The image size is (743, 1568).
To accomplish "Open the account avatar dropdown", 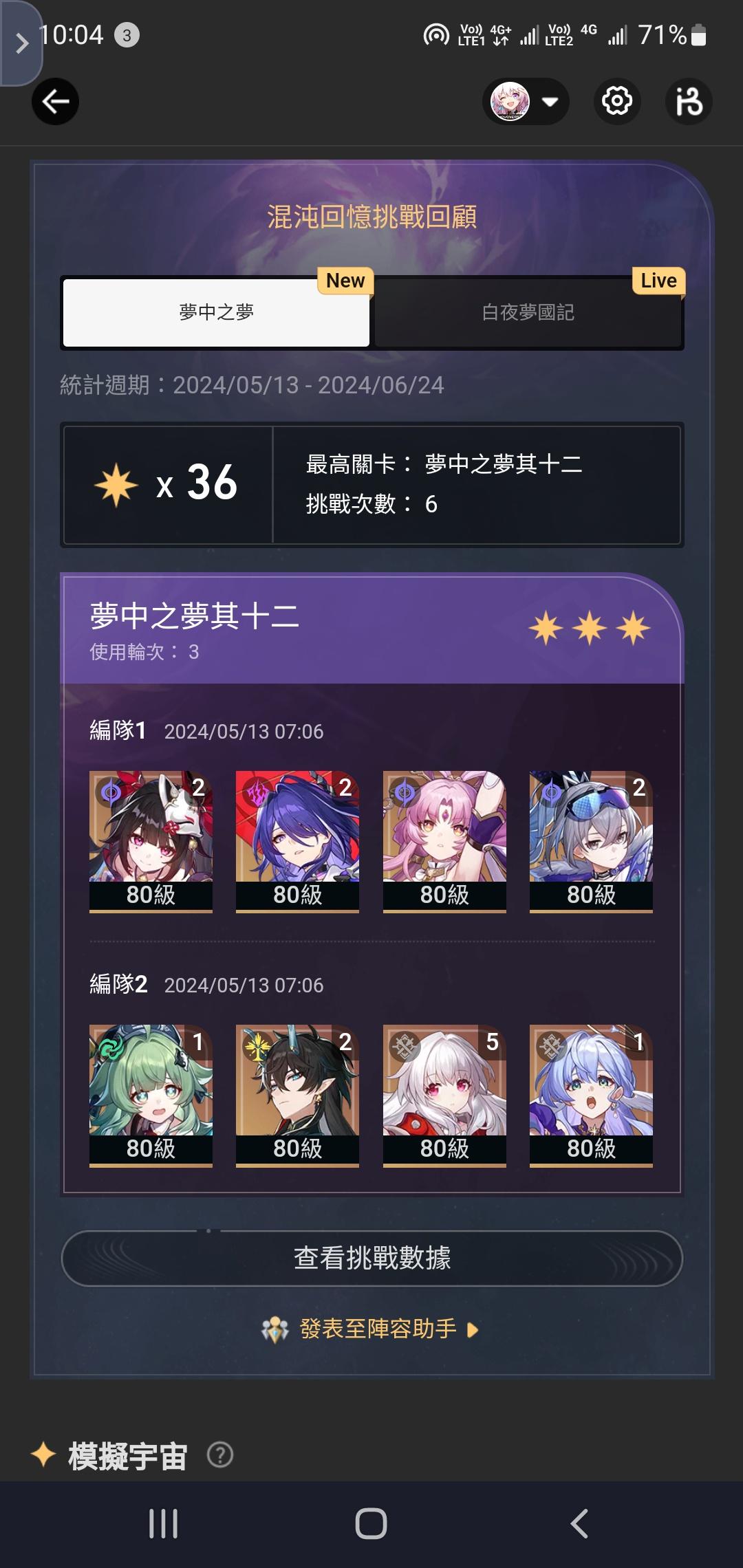I will click(x=526, y=102).
